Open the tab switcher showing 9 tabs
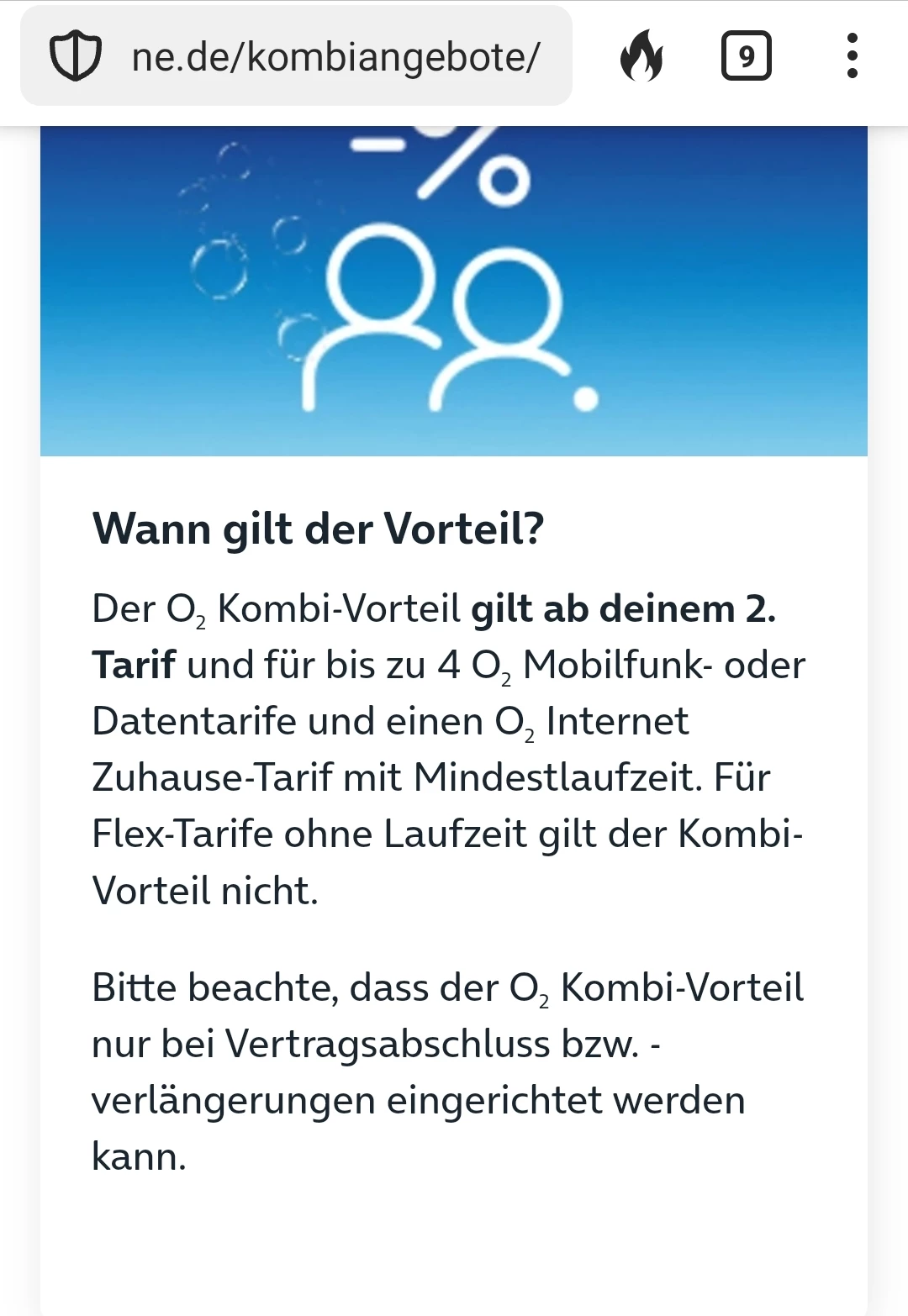 (x=746, y=56)
